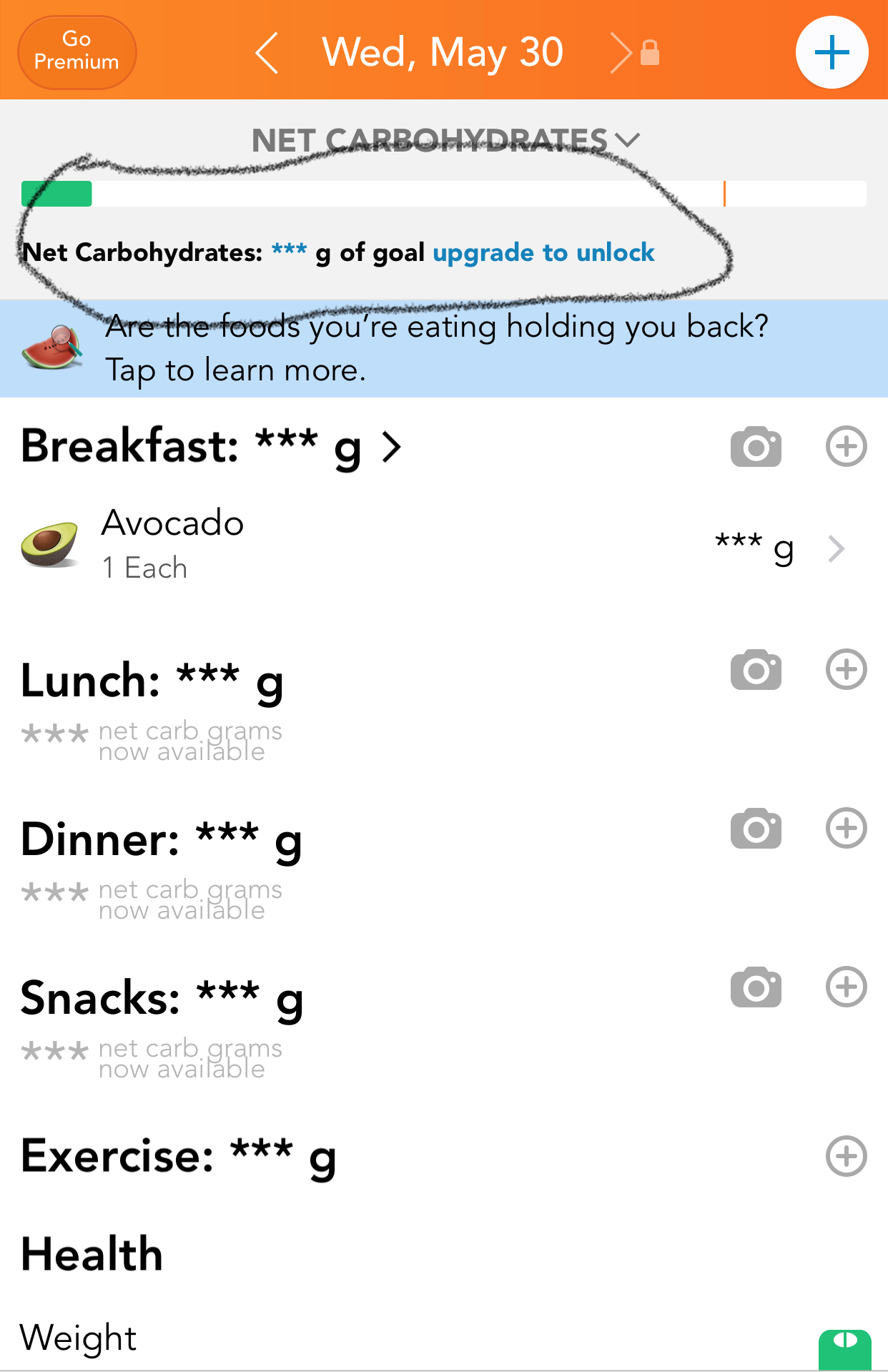Open the date picker Wed, May 30
Screen dimensions: 888x1372
[443, 53]
